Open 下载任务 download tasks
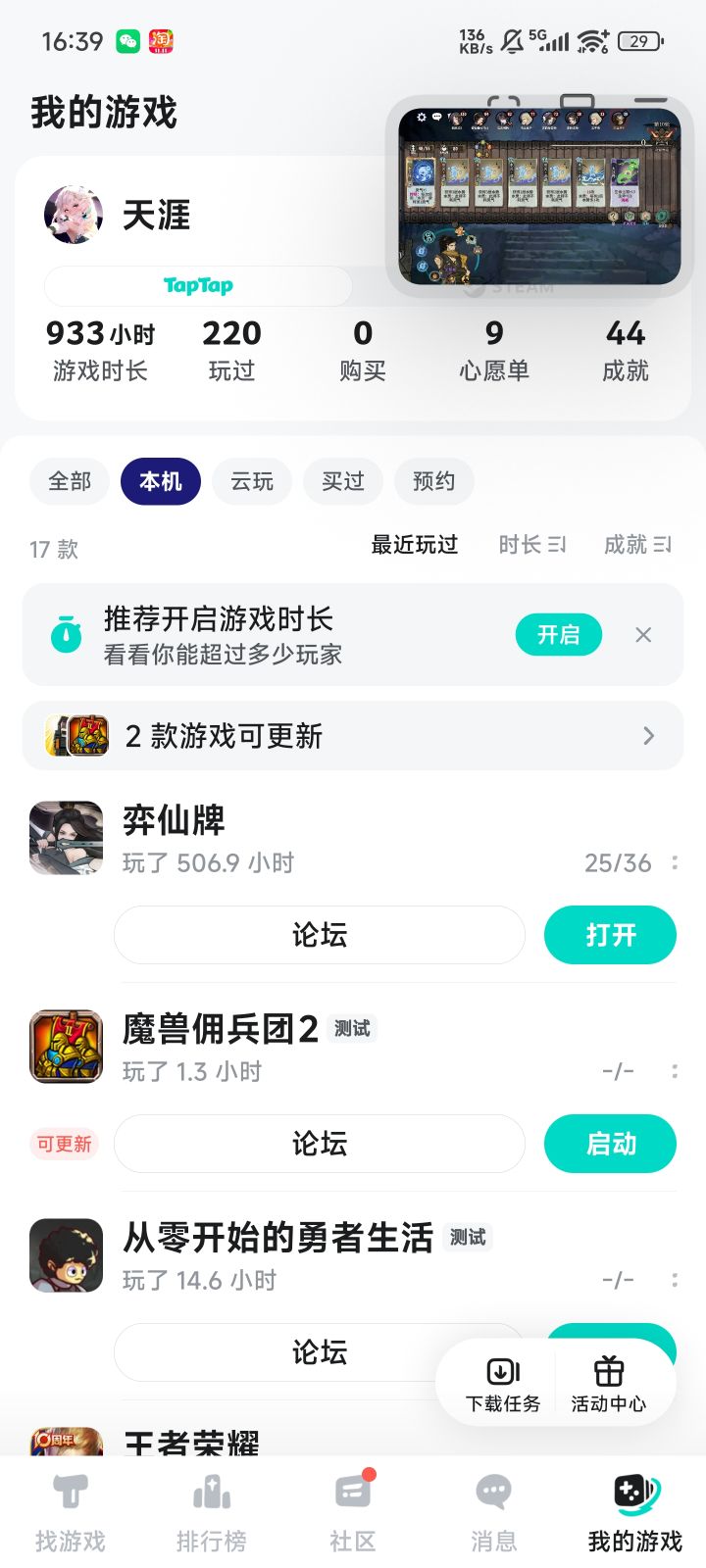The width and height of the screenshot is (706, 1568). [503, 1385]
